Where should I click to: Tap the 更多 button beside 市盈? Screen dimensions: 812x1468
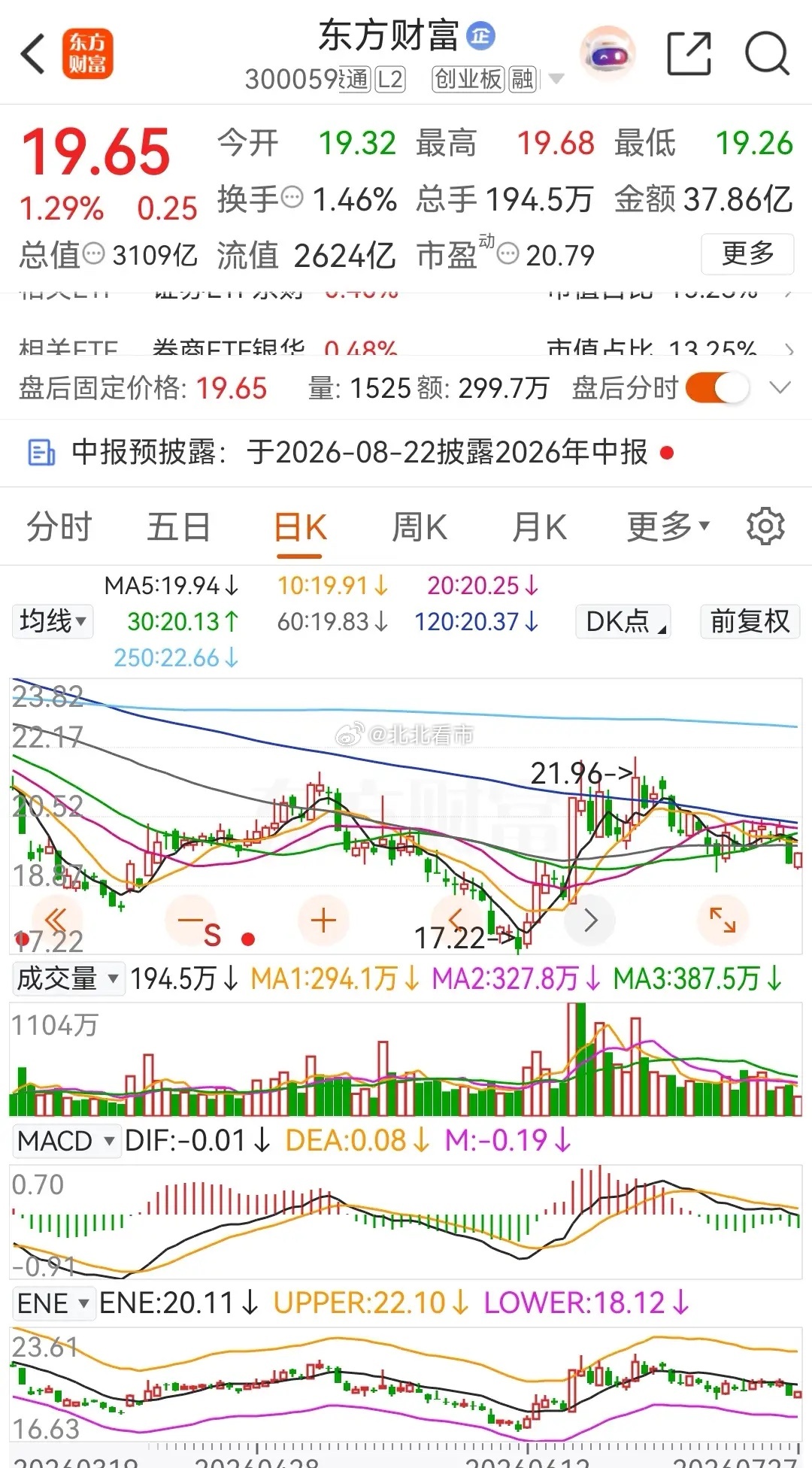(x=747, y=253)
